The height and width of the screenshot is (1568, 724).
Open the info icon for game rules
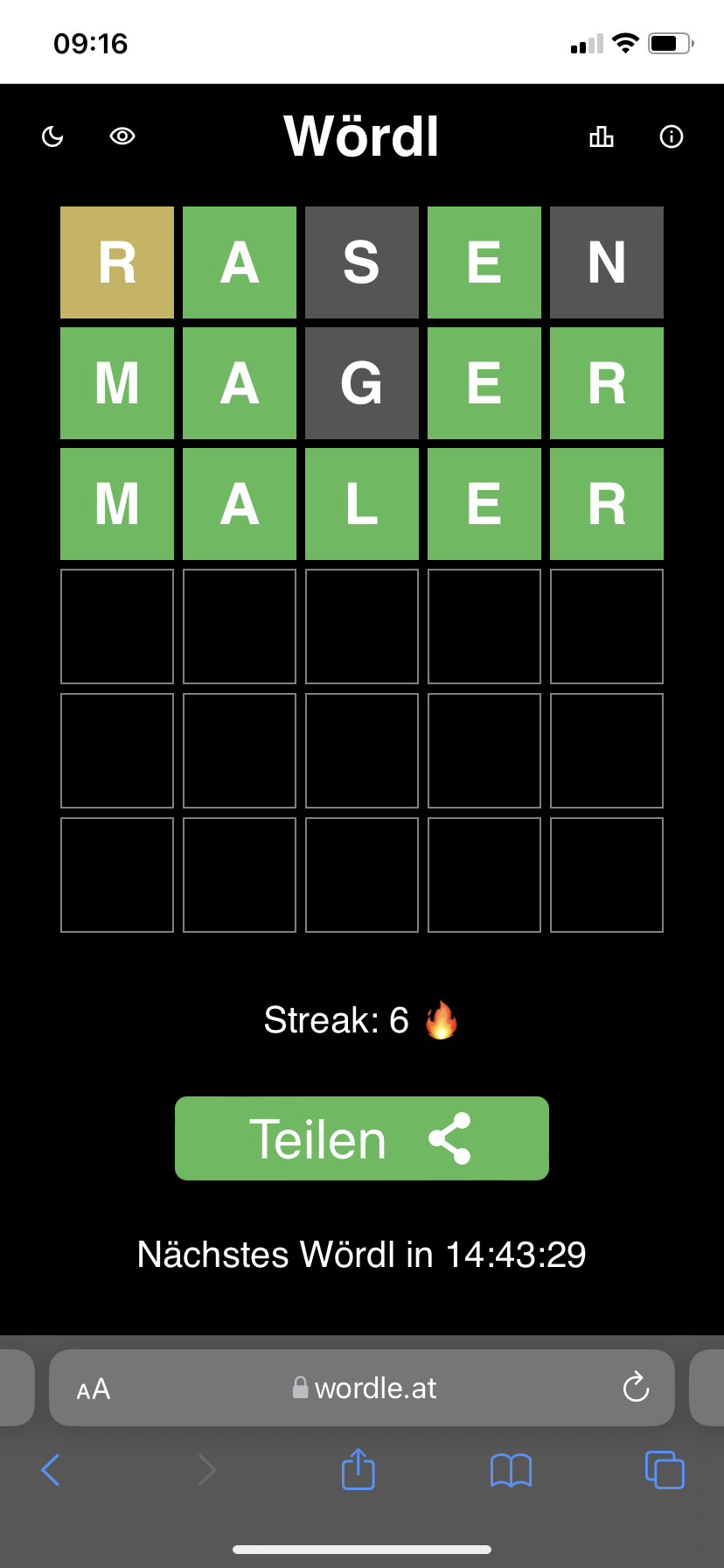tap(672, 136)
